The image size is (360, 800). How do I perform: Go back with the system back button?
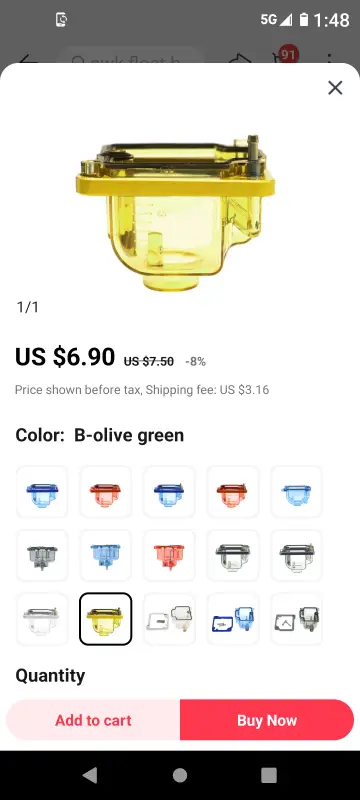(90, 775)
